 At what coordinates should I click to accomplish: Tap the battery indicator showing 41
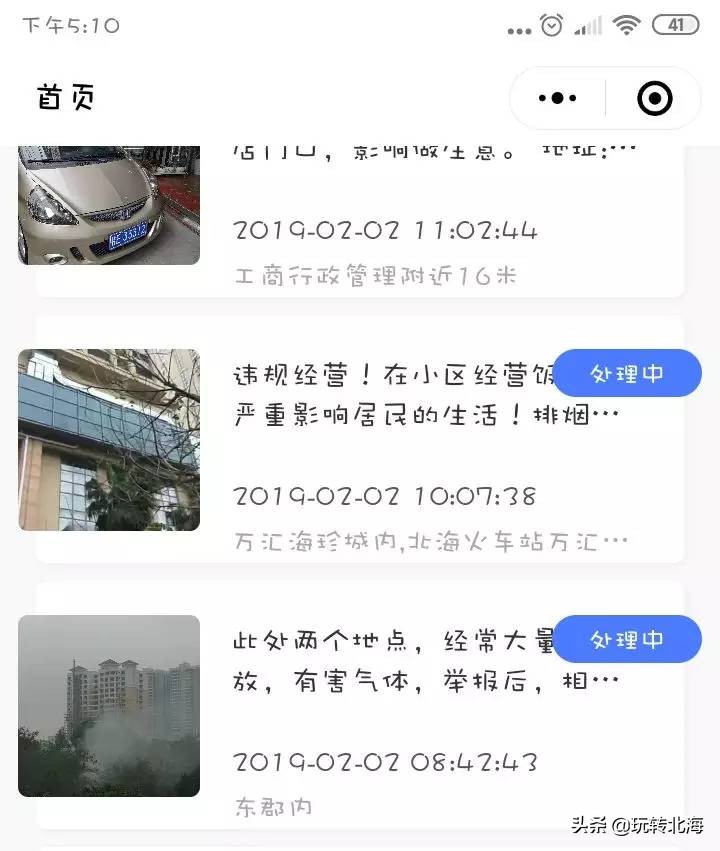(674, 25)
